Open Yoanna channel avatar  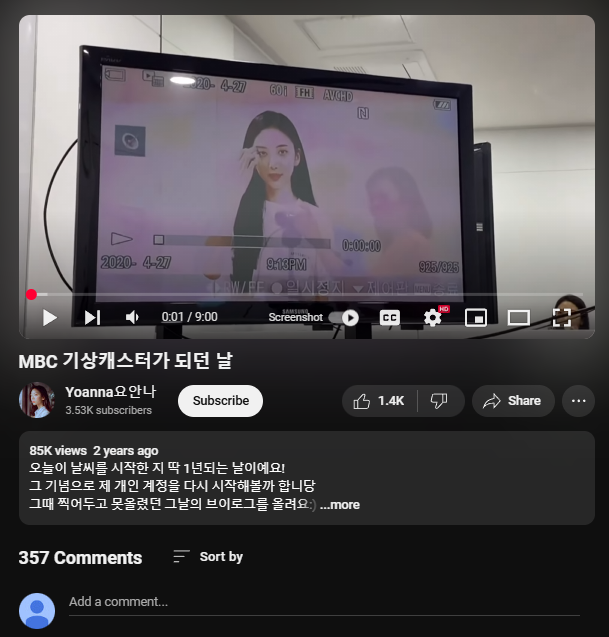pos(37,400)
